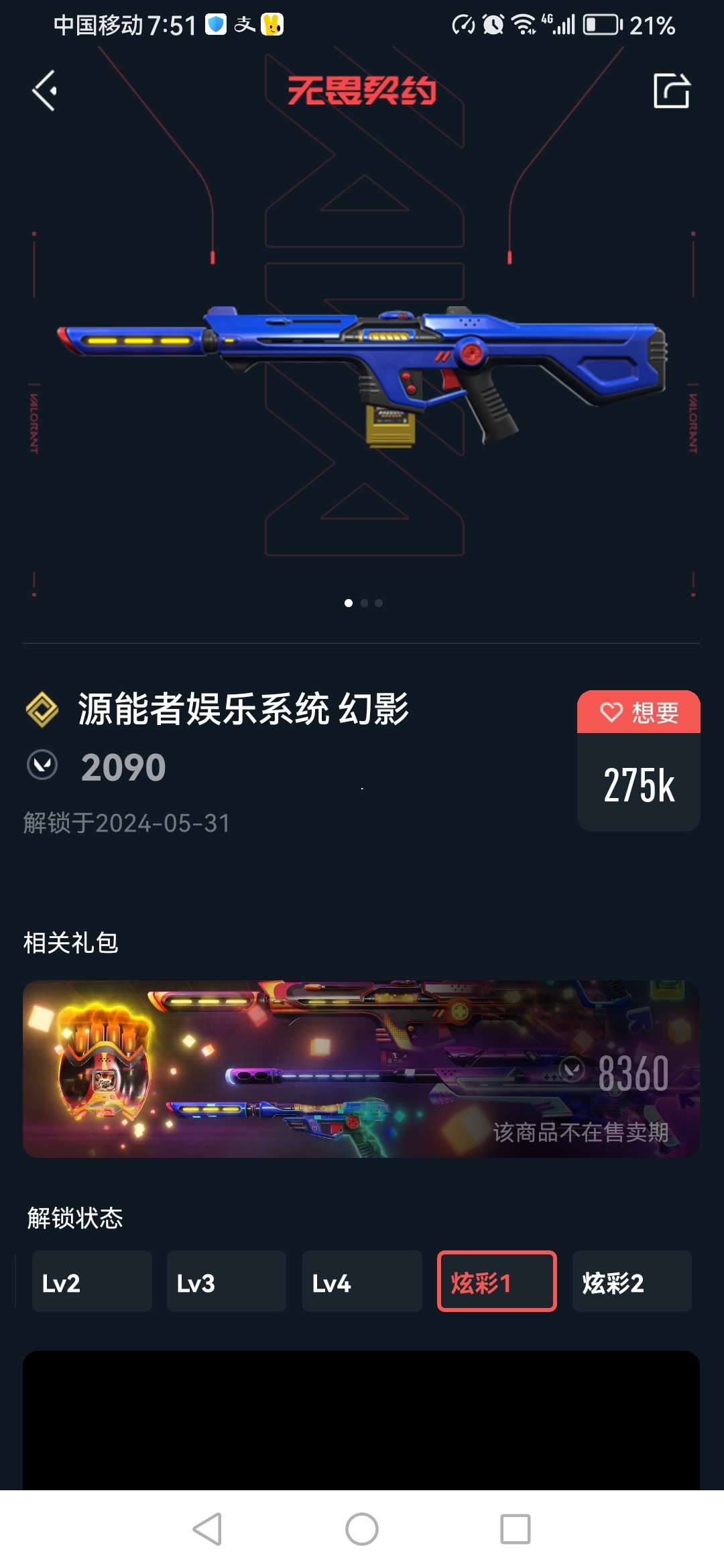Image resolution: width=724 pixels, height=1568 pixels.
Task: Switch to Lv3 unlock level
Action: (227, 1281)
